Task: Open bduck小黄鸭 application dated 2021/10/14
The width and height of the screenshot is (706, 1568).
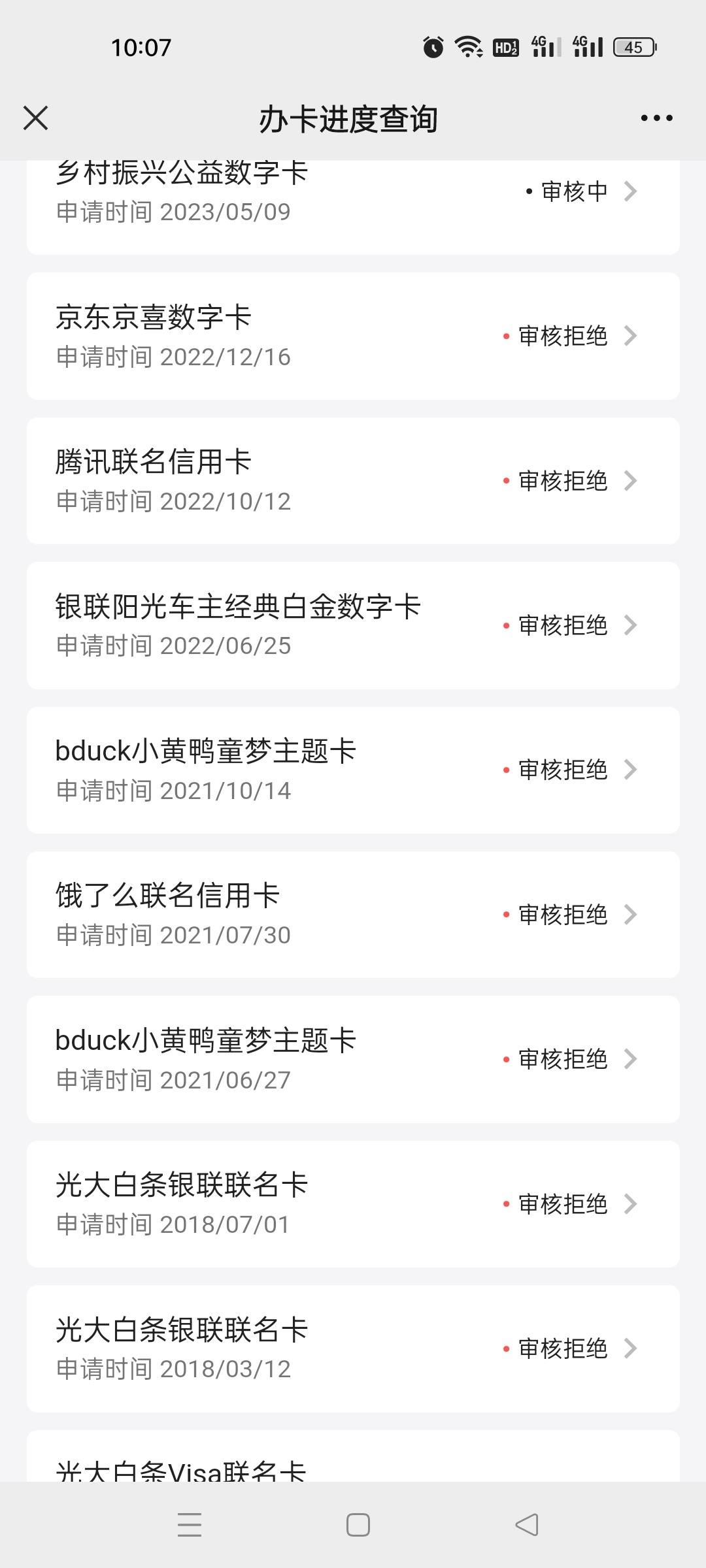Action: pyautogui.click(x=353, y=770)
